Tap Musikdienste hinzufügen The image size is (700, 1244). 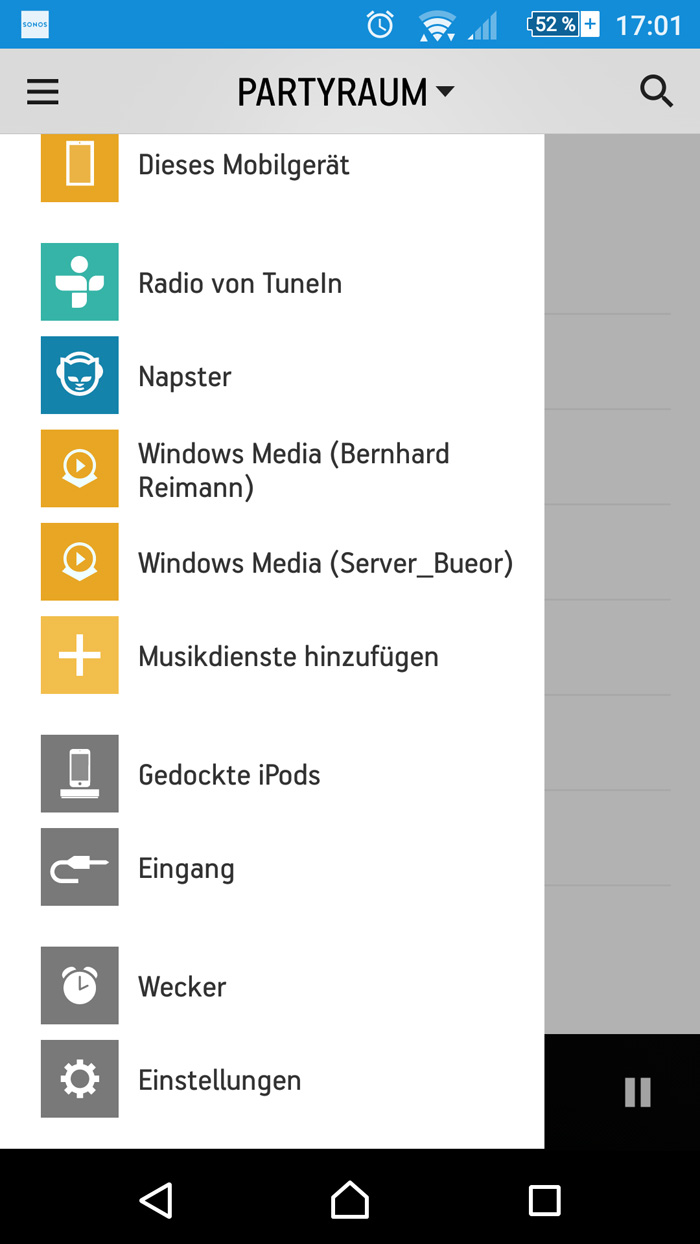pos(288,657)
